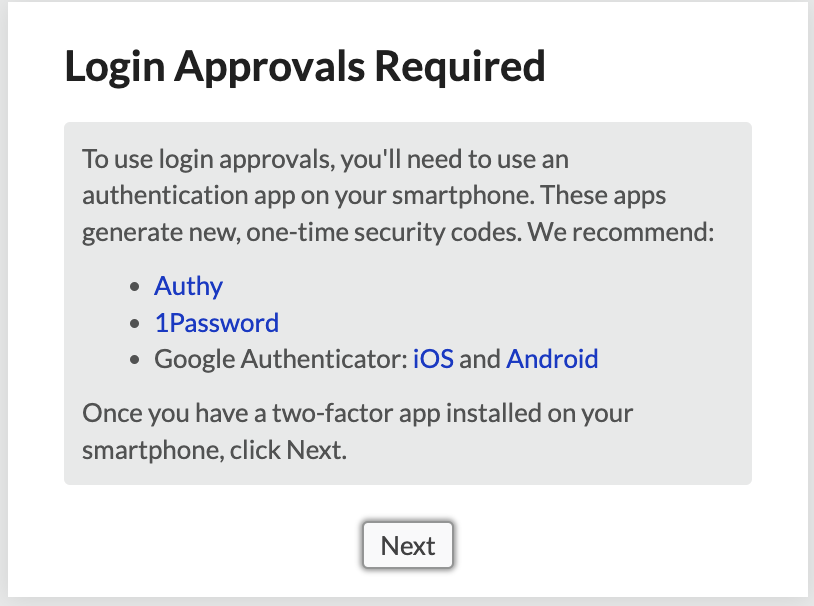Image resolution: width=814 pixels, height=606 pixels.
Task: Tap the Next button
Action: tap(408, 545)
